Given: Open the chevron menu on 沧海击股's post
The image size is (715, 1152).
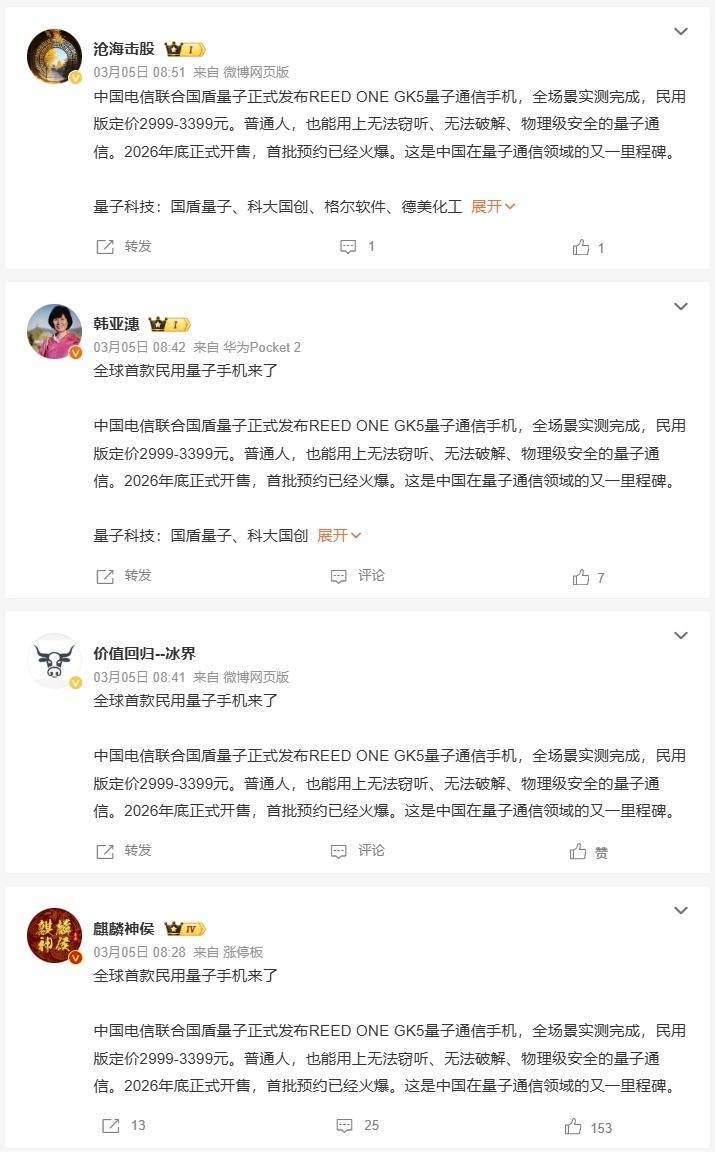Looking at the screenshot, I should [681, 32].
